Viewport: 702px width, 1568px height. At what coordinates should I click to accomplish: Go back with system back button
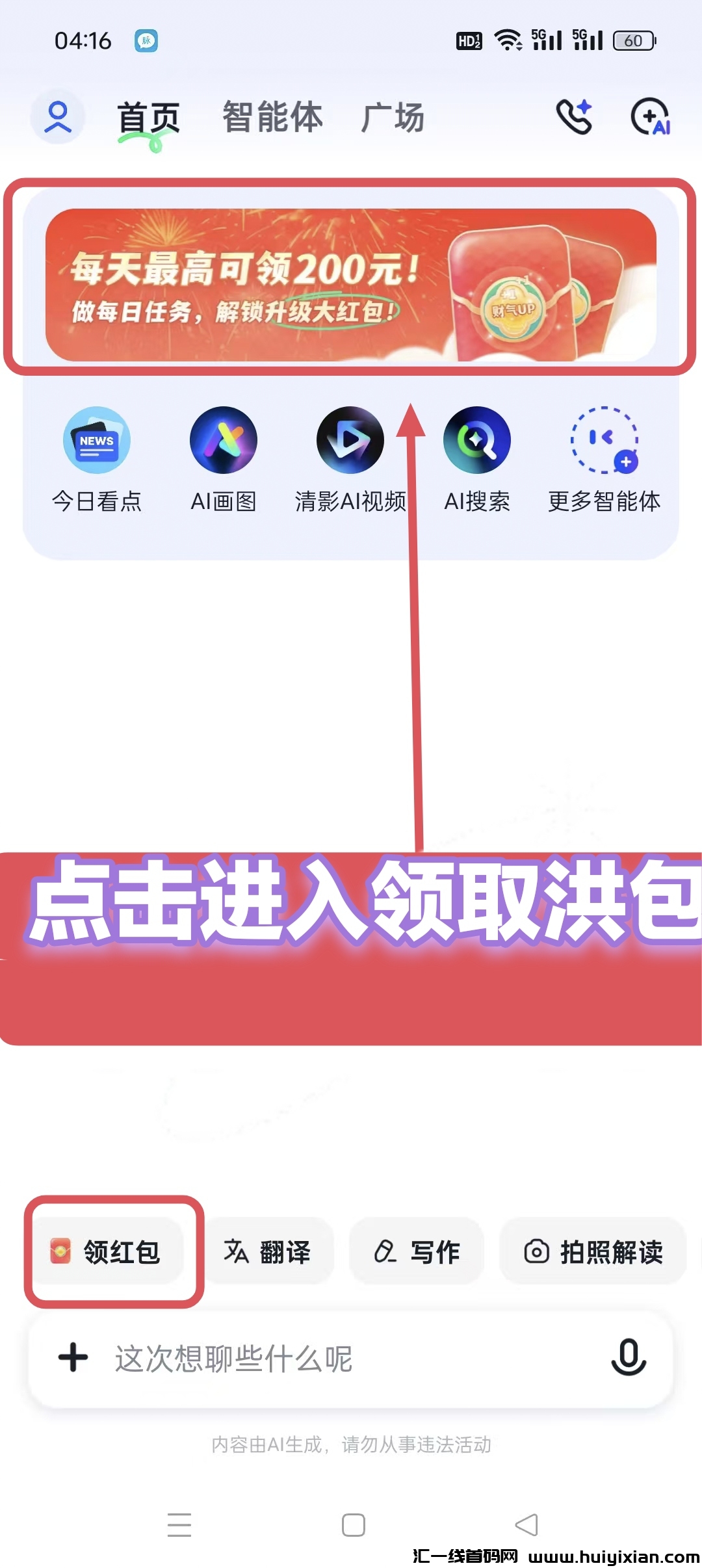click(x=526, y=1524)
